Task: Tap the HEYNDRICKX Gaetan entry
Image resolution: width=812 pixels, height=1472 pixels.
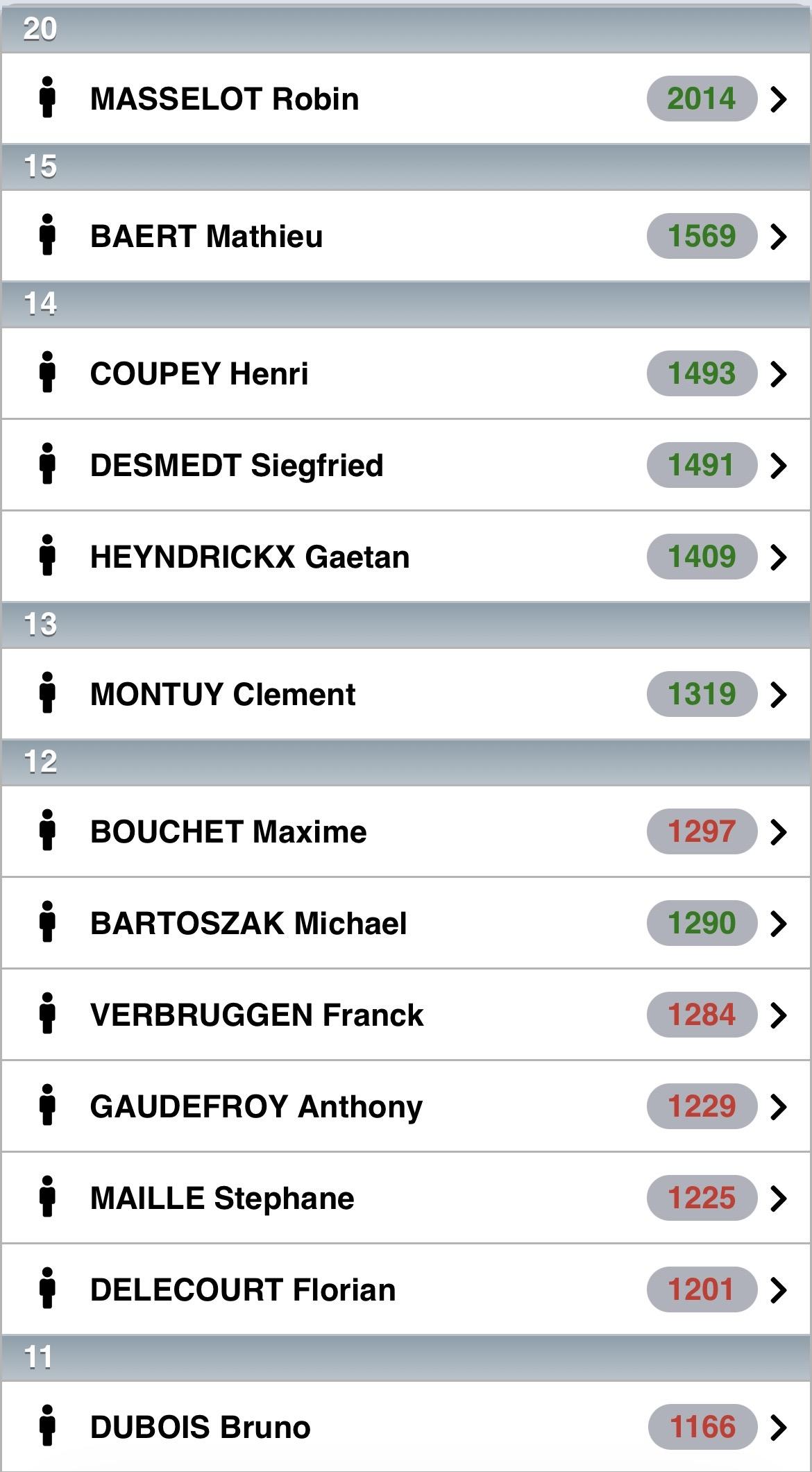Action: pos(406,557)
